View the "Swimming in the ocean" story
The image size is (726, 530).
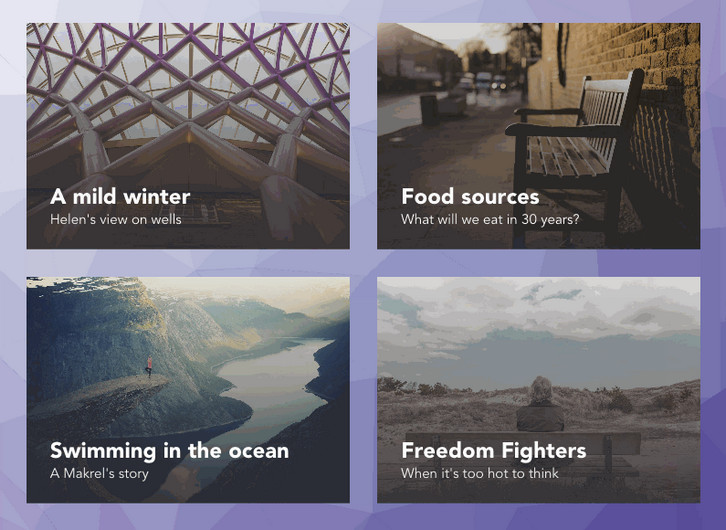click(188, 390)
